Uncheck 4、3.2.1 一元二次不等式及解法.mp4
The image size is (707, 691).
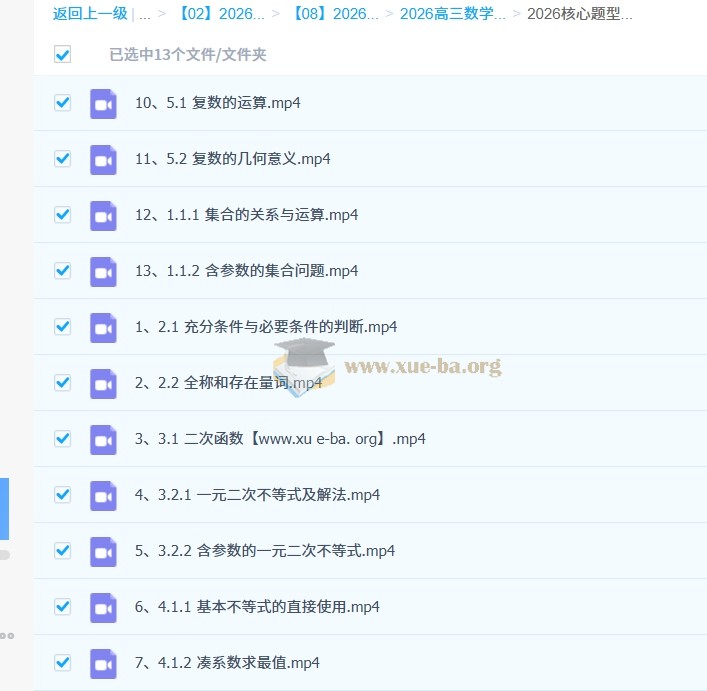pyautogui.click(x=63, y=494)
